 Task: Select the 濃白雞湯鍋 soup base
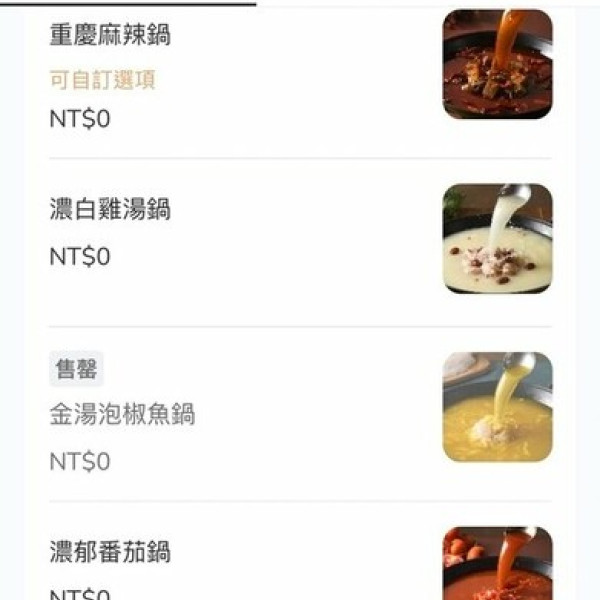click(110, 210)
